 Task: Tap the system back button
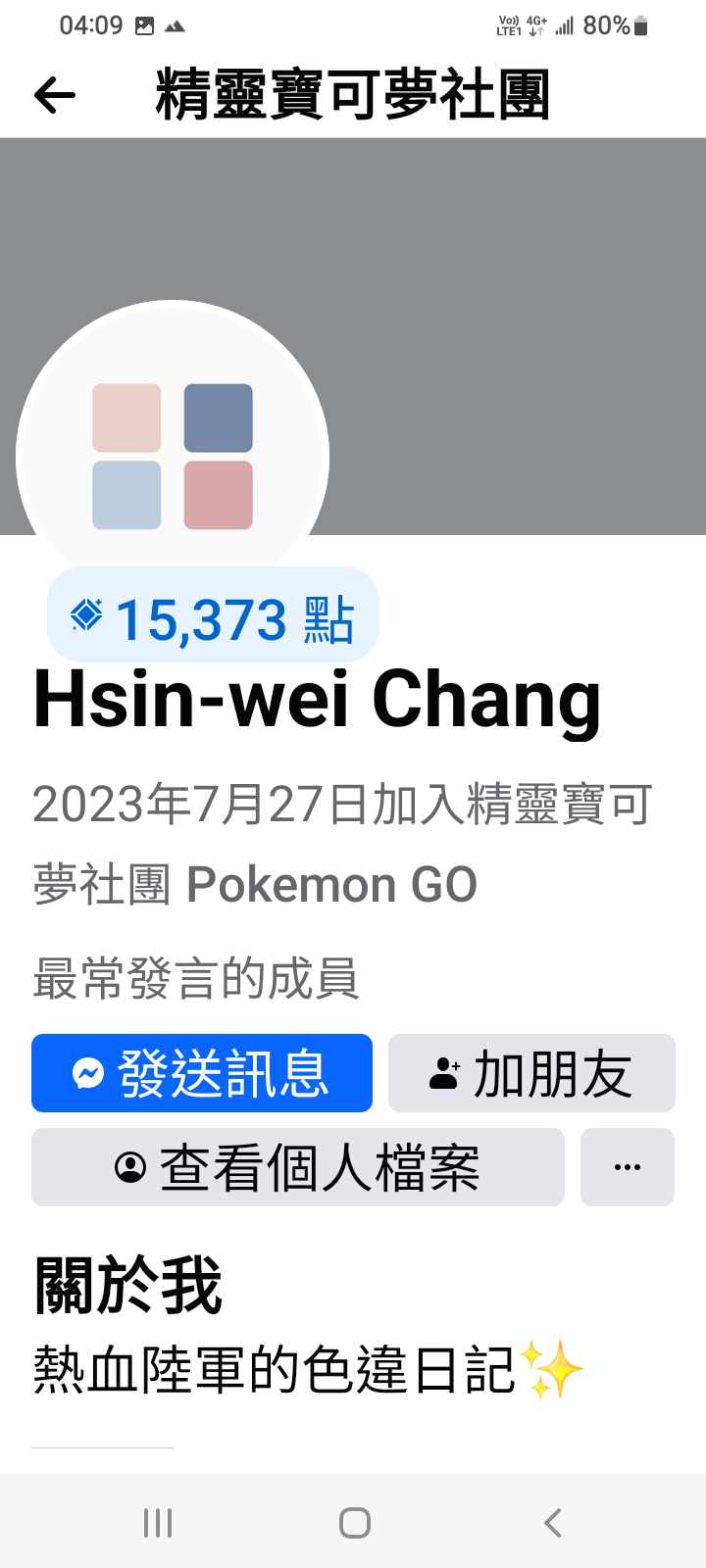pos(552,1523)
